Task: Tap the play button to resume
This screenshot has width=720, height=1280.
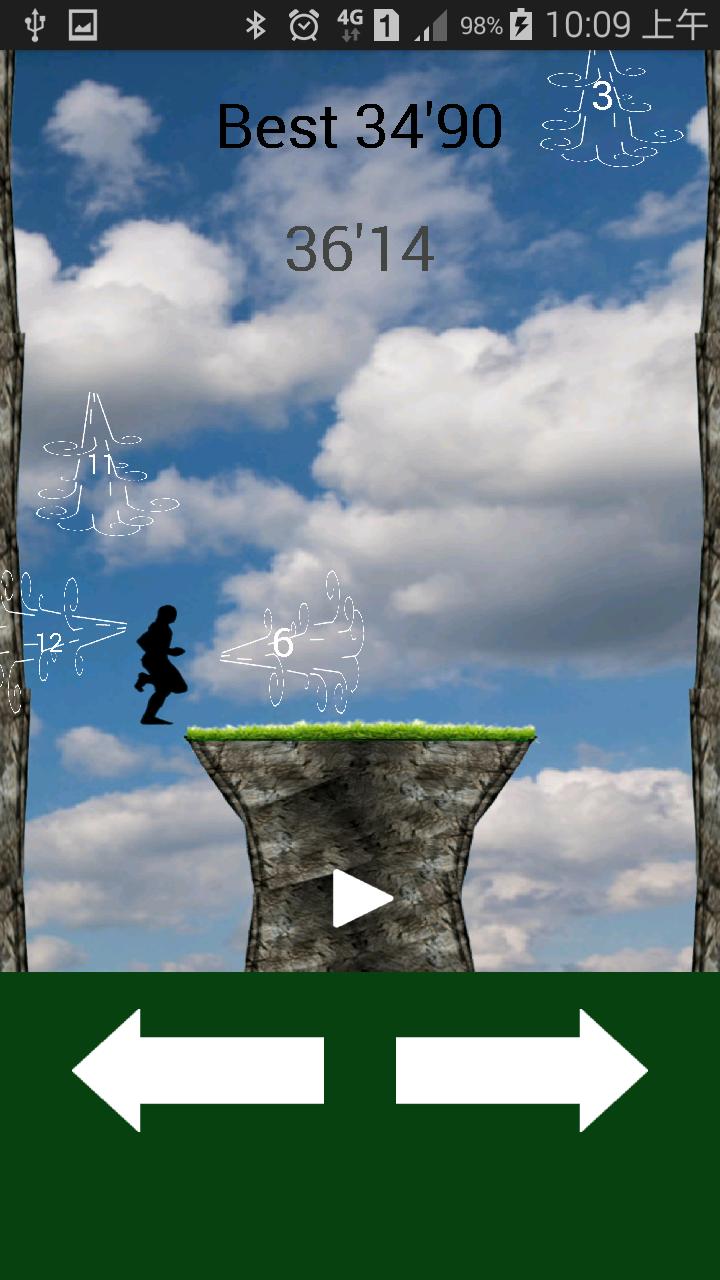Action: click(361, 898)
